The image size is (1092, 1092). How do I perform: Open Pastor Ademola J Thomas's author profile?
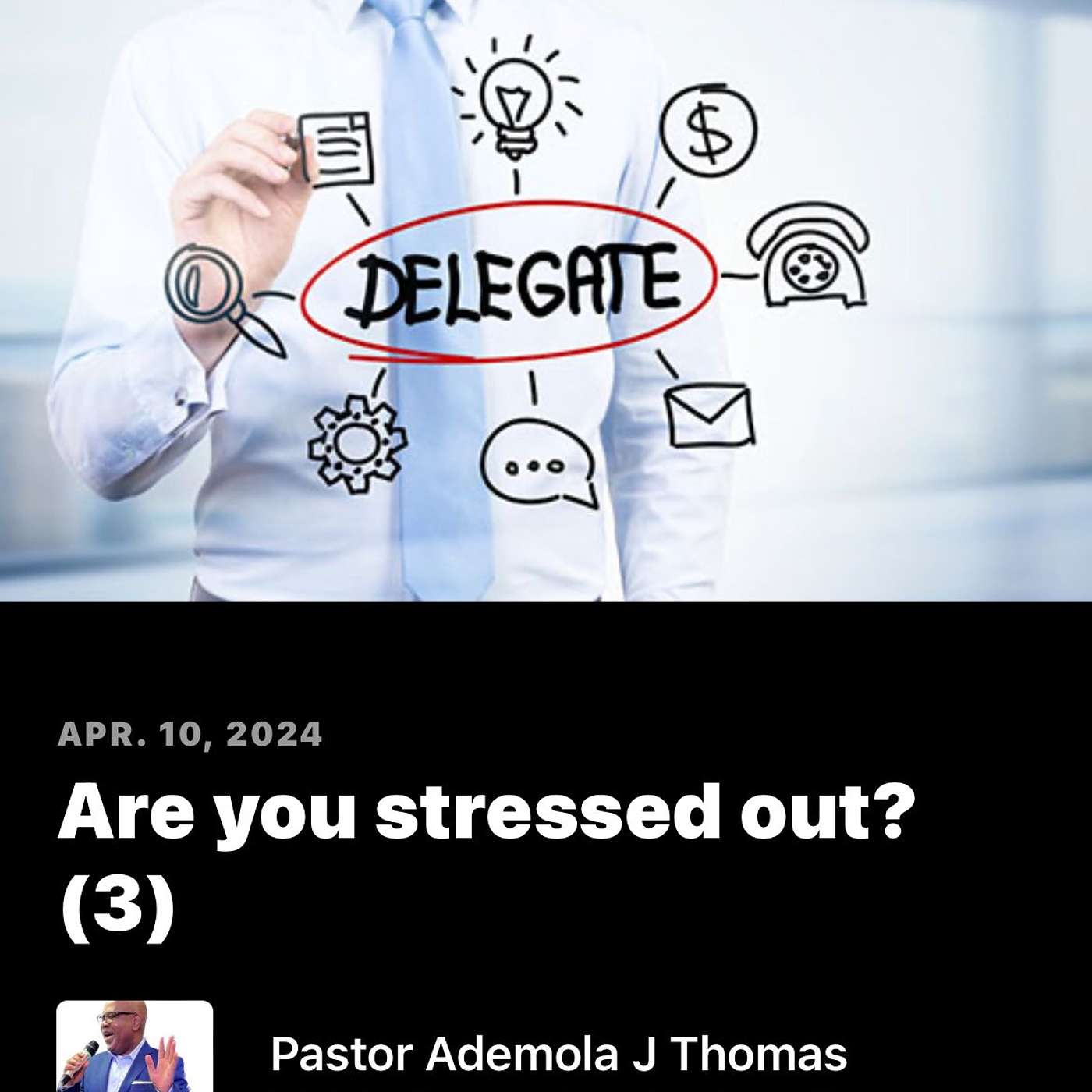pos(558,1054)
